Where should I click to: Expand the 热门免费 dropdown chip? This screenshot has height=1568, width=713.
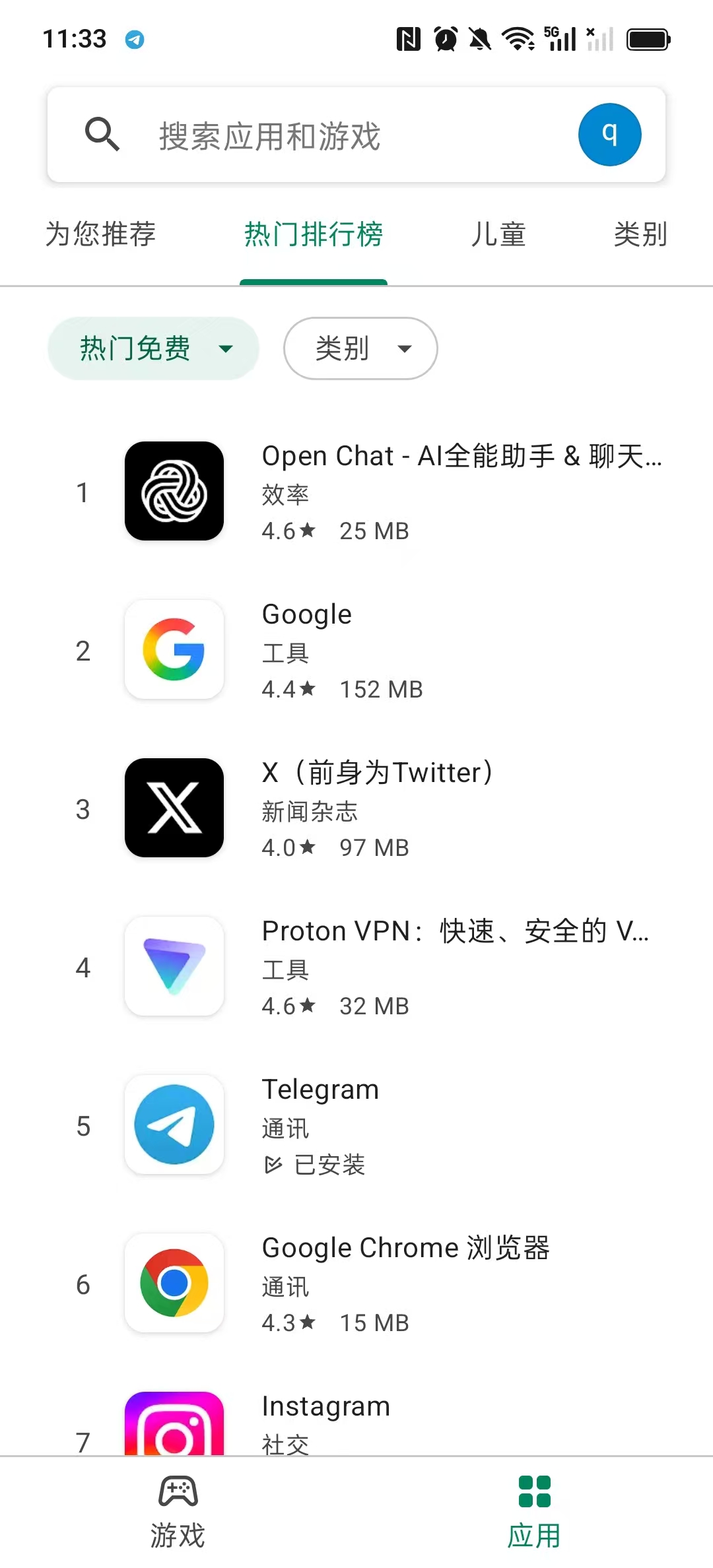[153, 348]
